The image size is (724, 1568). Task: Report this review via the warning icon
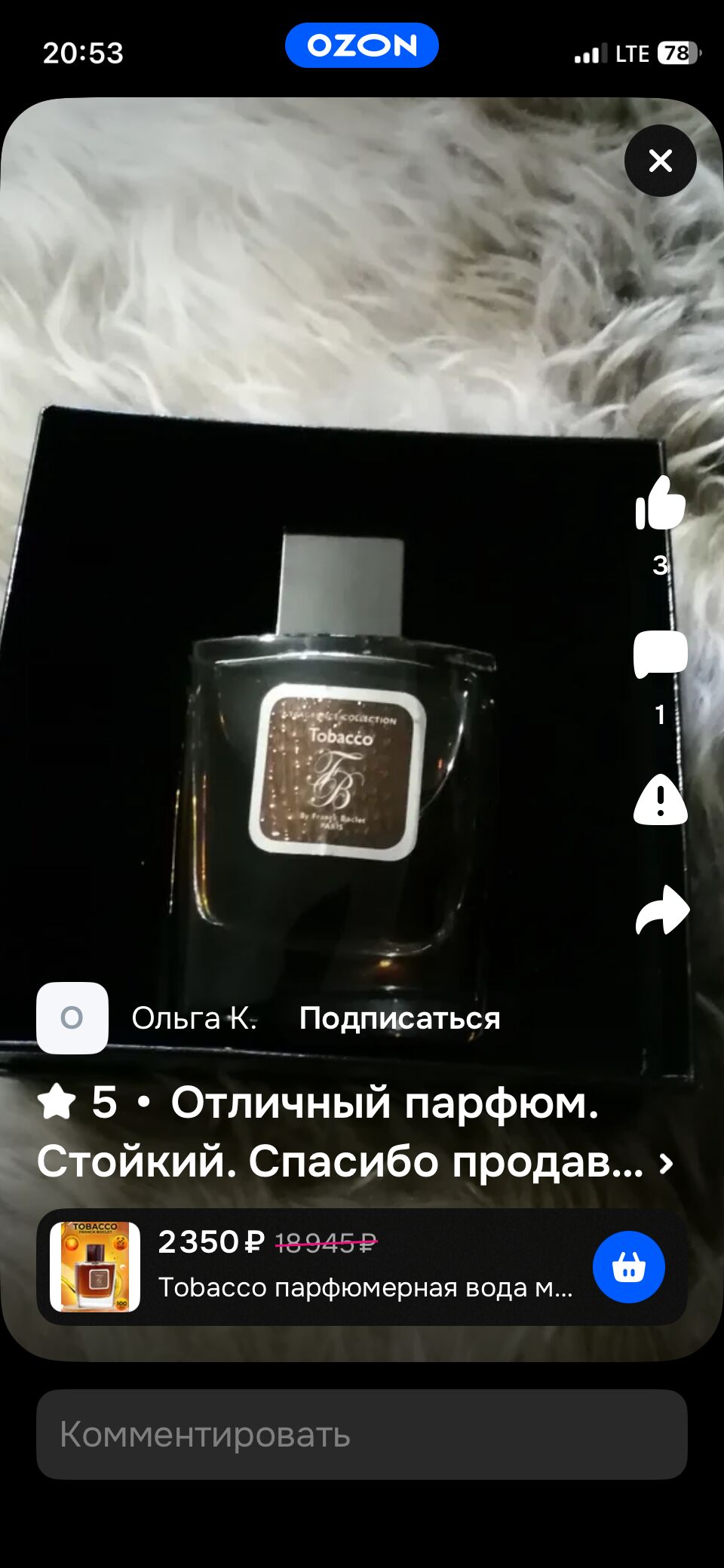660,799
